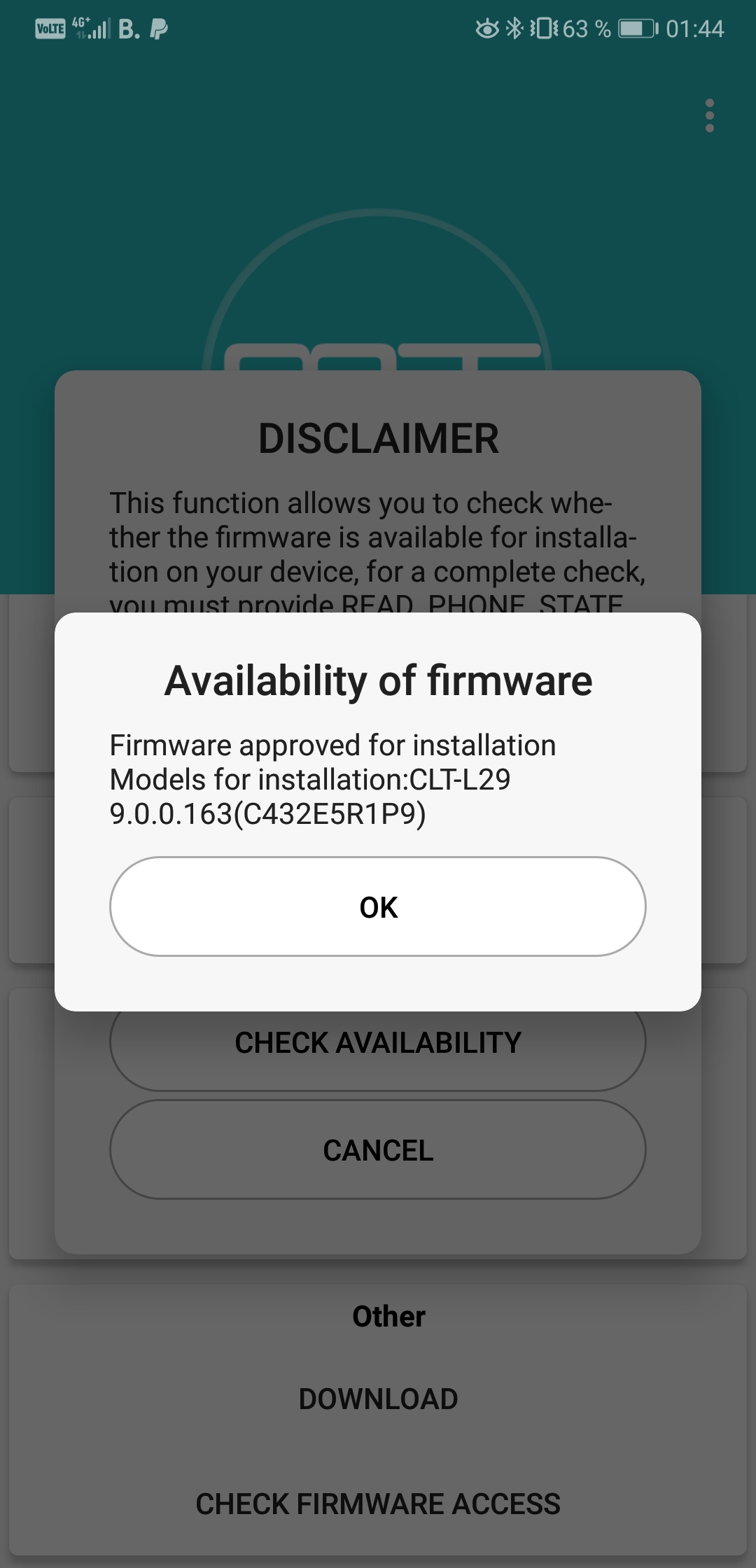Open the three-dot overflow menu
Screen dimensions: 756x1568
point(710,115)
